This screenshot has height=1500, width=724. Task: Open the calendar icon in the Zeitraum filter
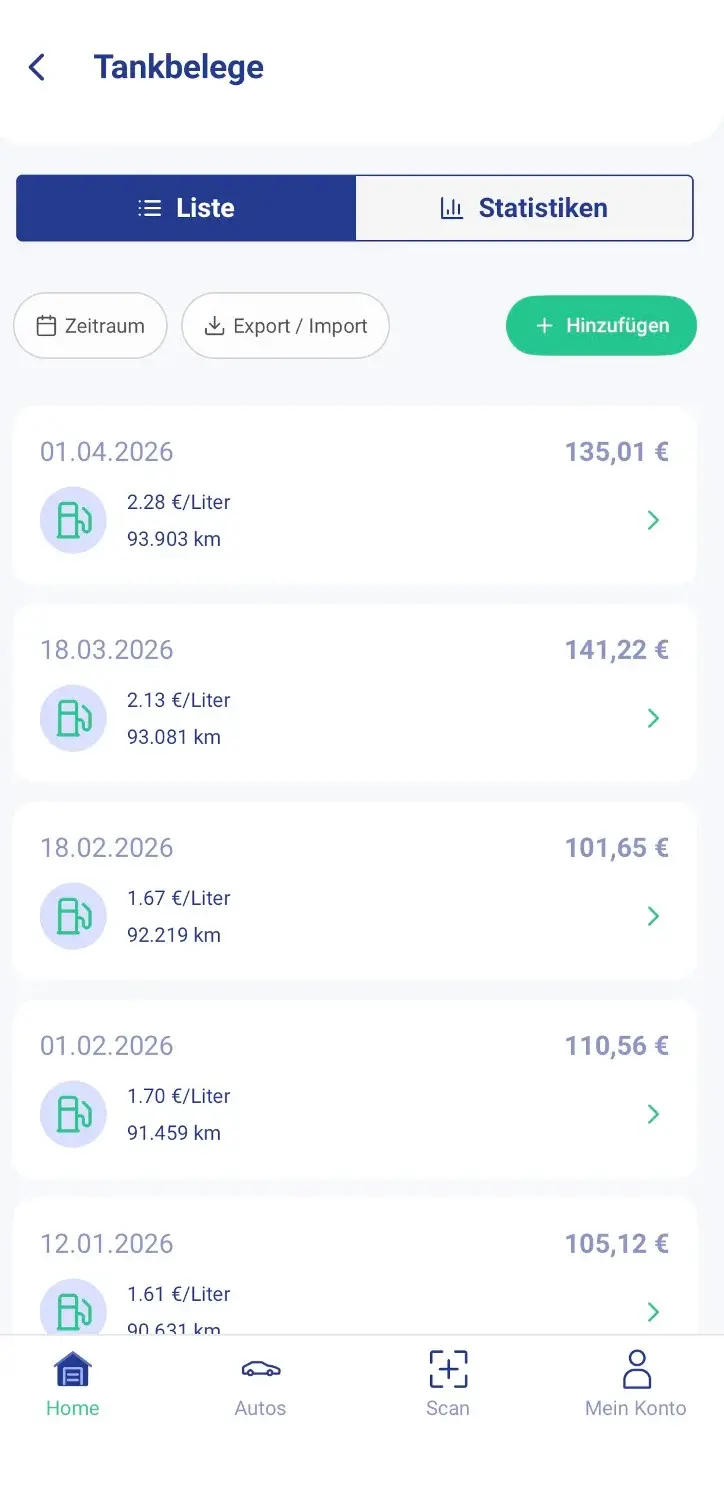[x=44, y=325]
